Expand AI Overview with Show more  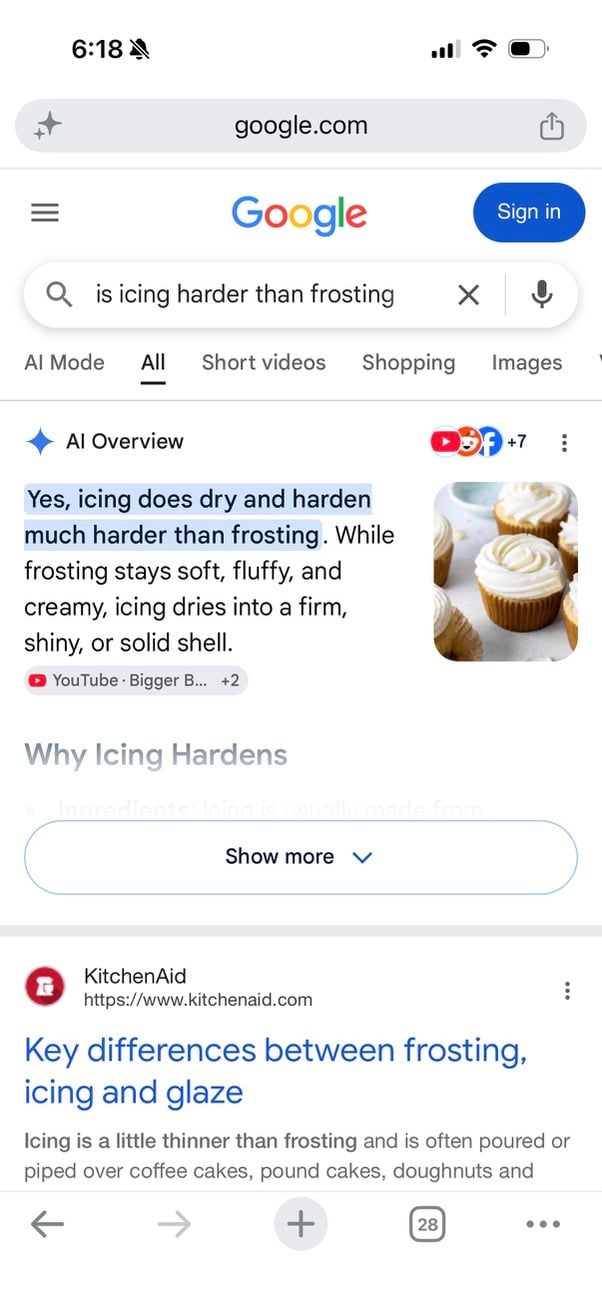(300, 857)
